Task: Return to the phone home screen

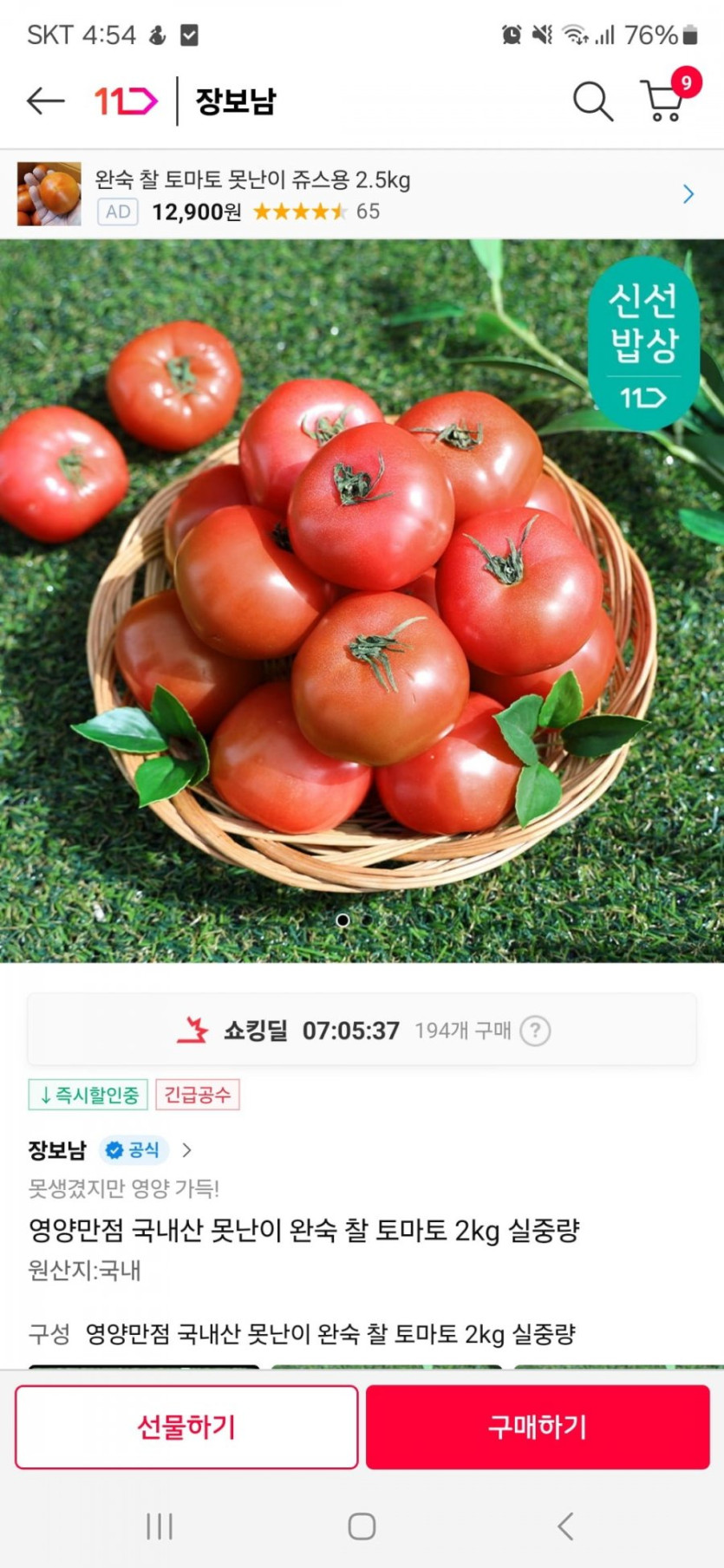Action: [362, 1526]
